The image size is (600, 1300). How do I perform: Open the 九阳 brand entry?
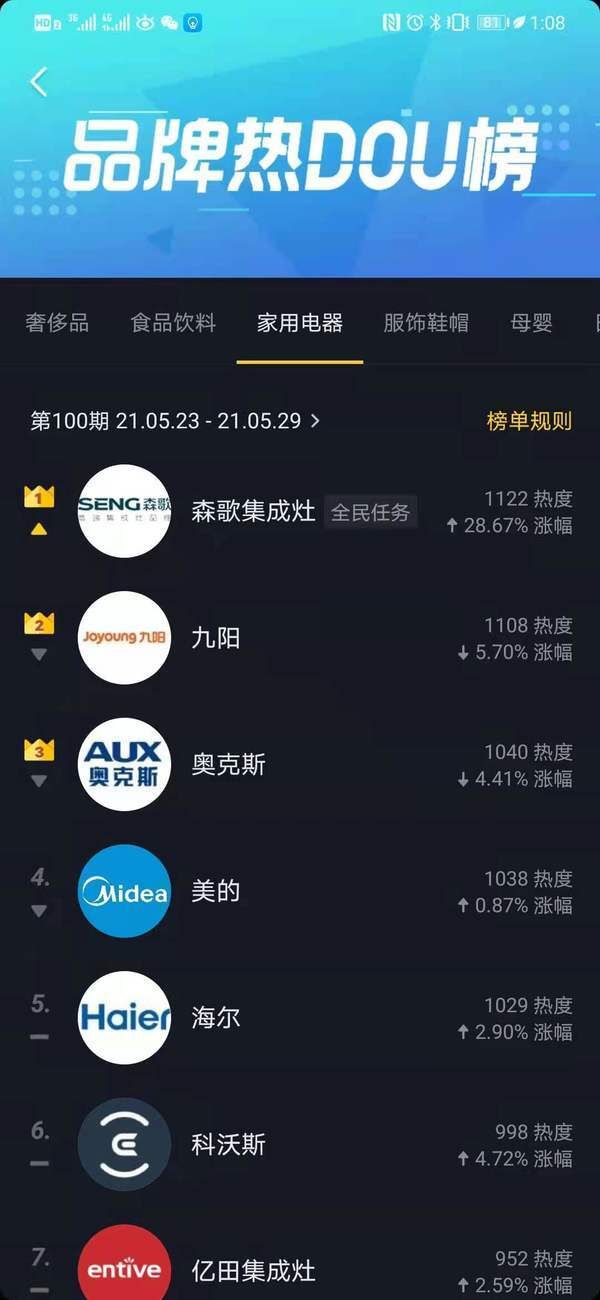coord(216,638)
